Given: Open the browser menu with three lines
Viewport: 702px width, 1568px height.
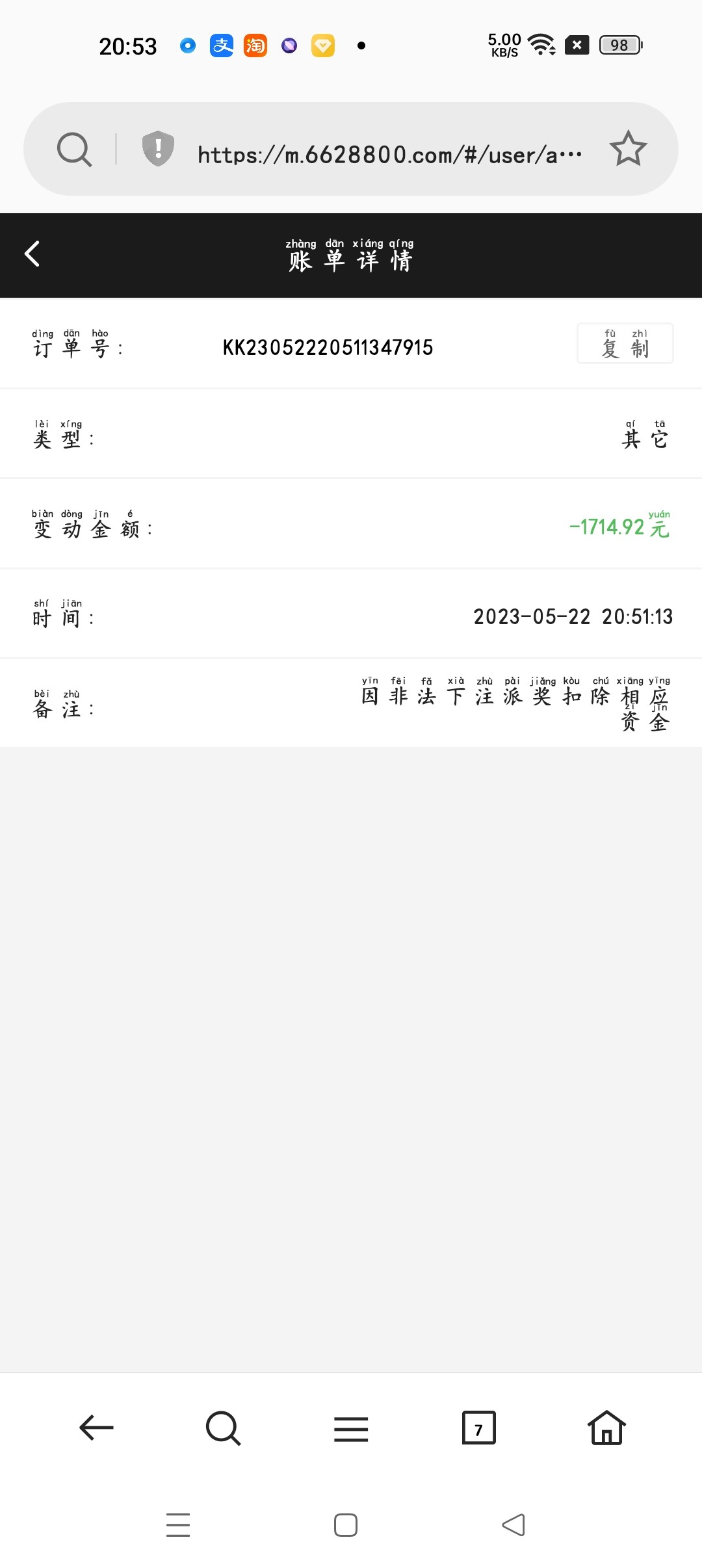Looking at the screenshot, I should tap(351, 1429).
